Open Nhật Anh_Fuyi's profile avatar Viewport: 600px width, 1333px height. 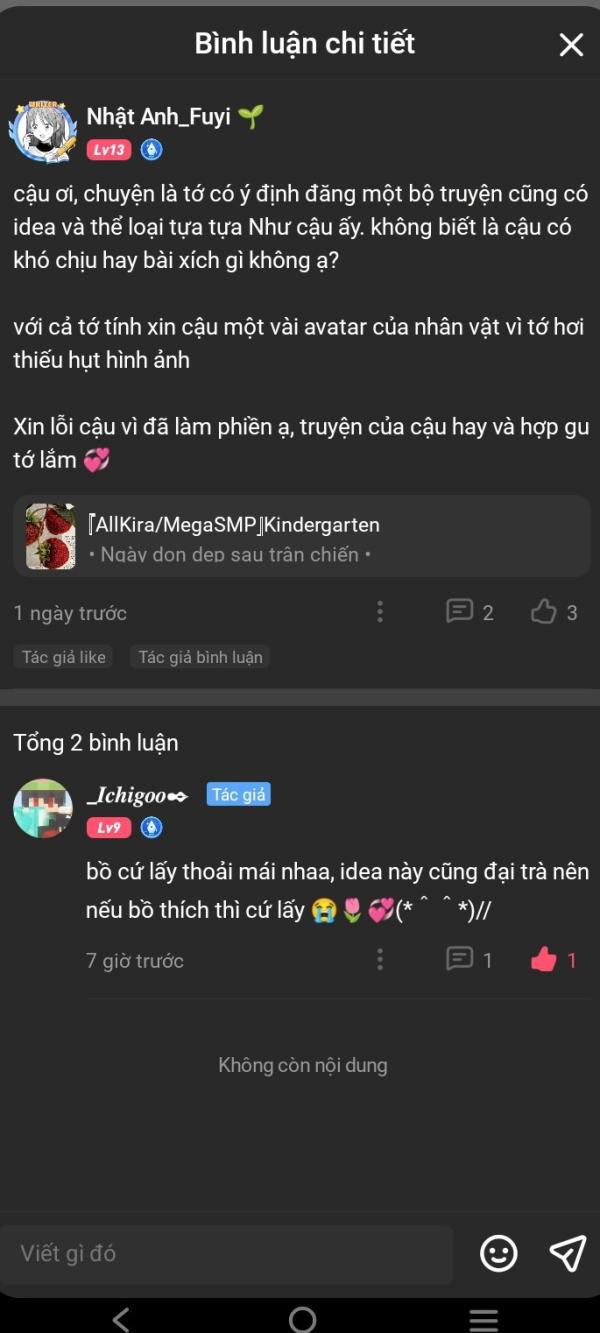pyautogui.click(x=43, y=132)
